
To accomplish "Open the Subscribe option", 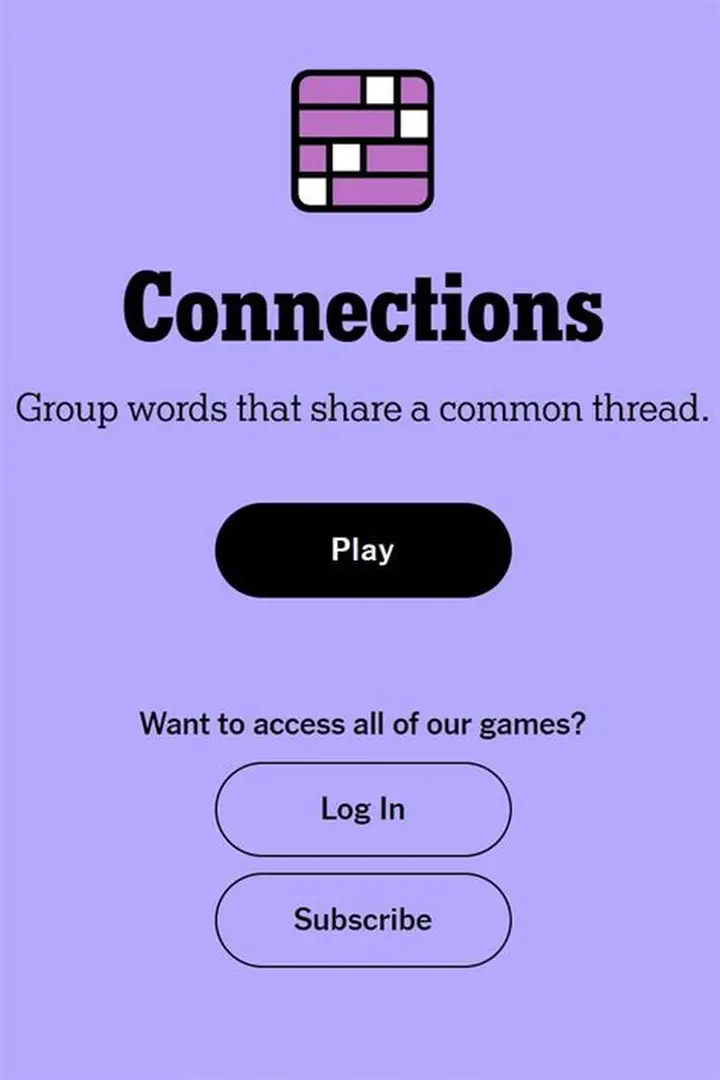I will pyautogui.click(x=363, y=919).
